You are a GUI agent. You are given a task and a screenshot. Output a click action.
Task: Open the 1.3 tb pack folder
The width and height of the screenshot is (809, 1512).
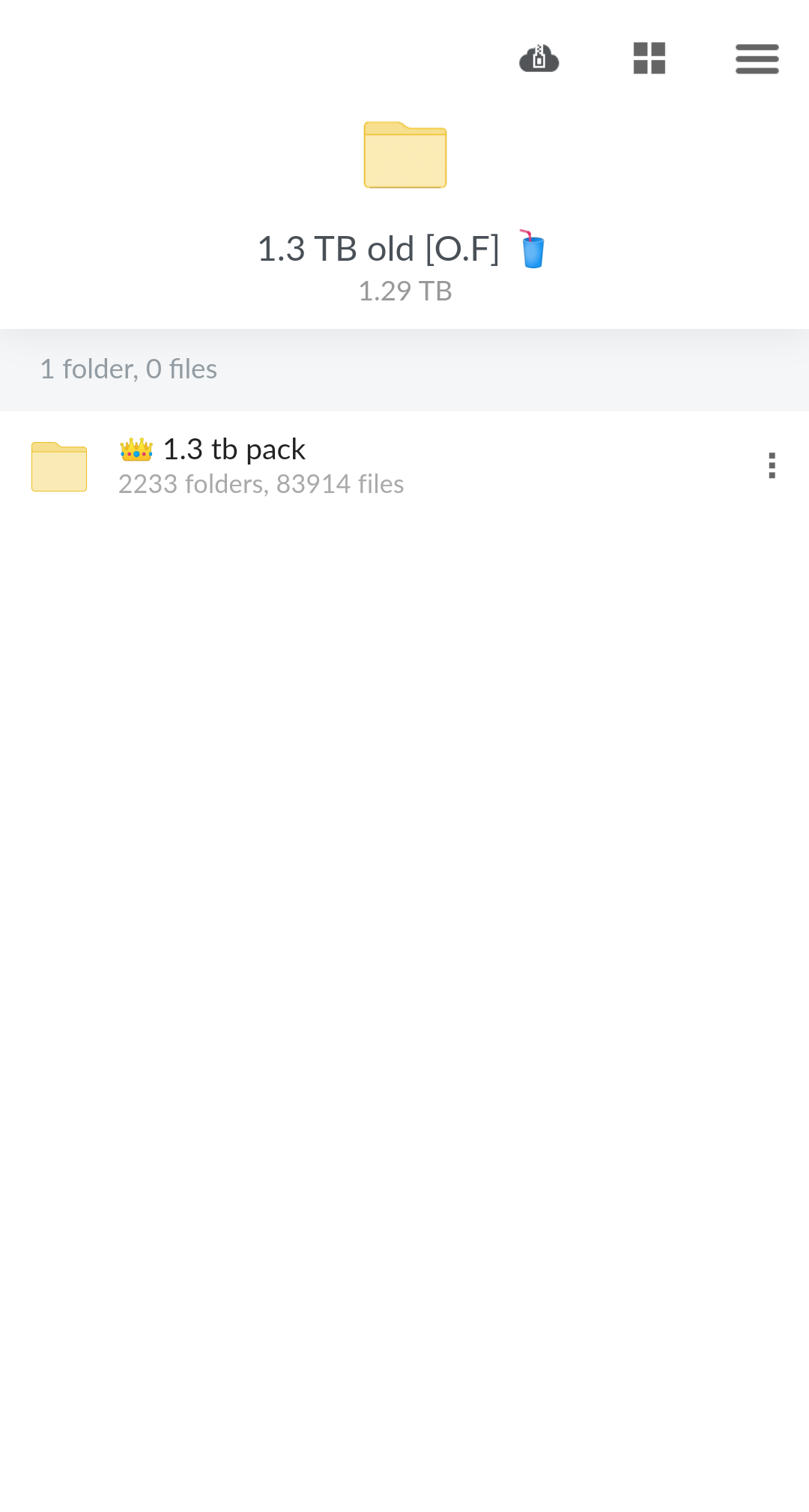coord(234,448)
